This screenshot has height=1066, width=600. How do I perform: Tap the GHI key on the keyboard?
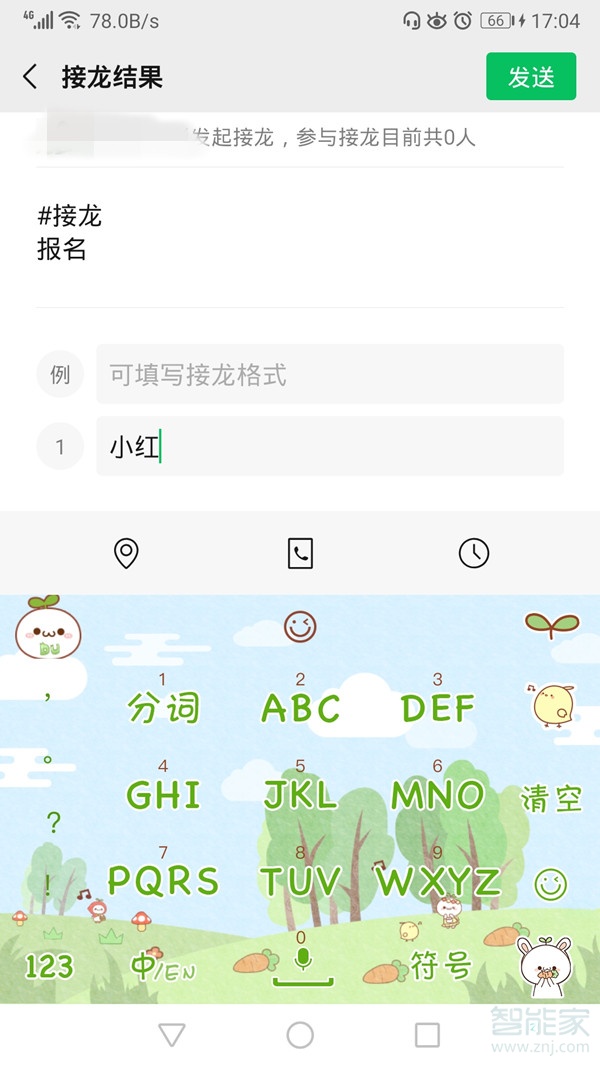point(164,794)
